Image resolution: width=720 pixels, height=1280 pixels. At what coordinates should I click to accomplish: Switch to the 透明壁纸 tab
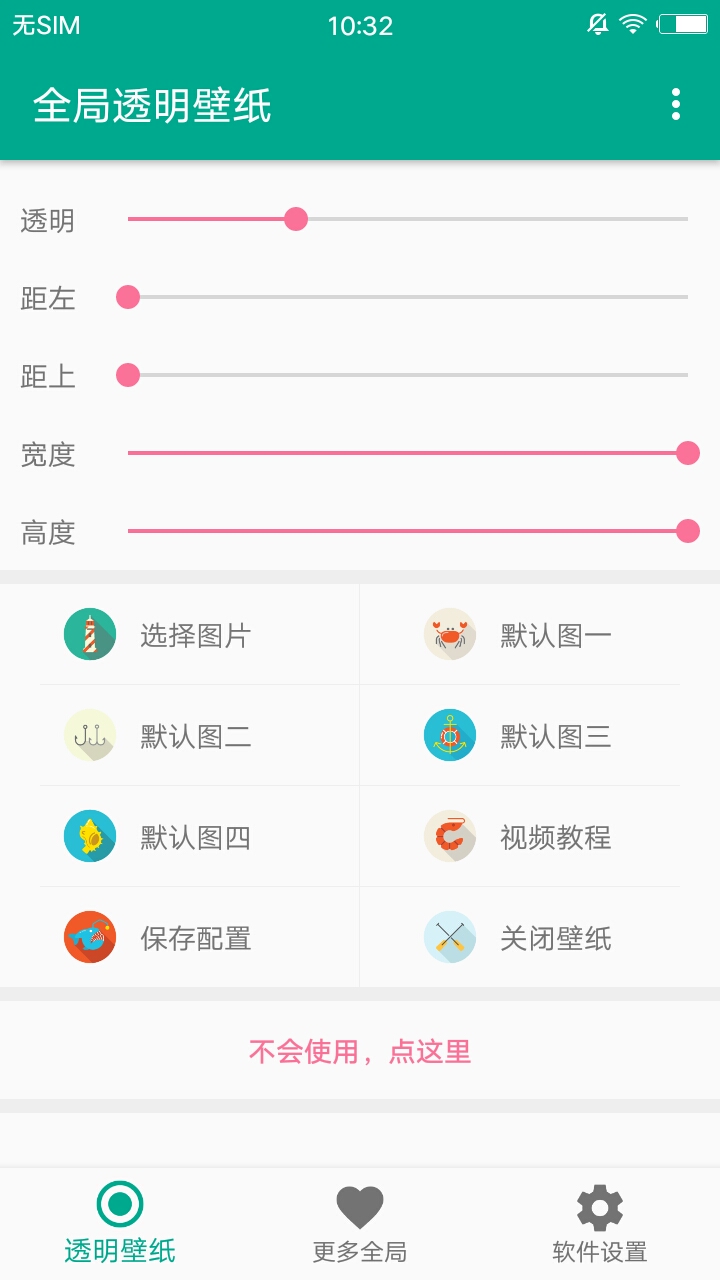pyautogui.click(x=120, y=1222)
